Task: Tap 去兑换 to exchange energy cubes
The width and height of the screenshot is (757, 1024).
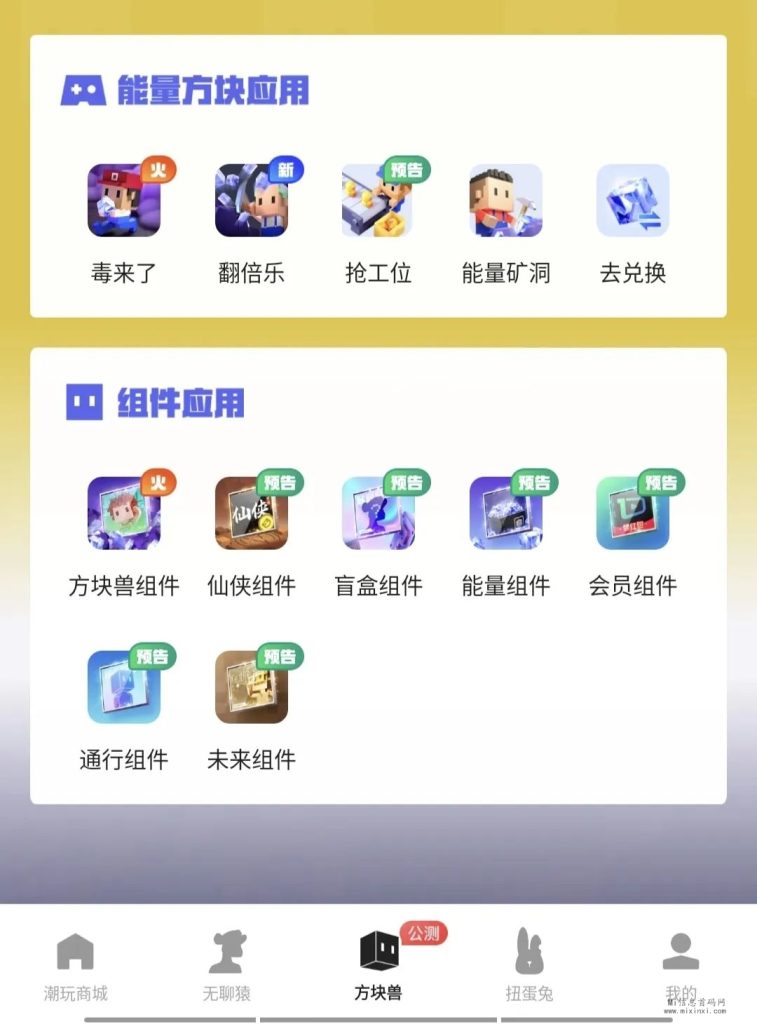Action: [633, 201]
